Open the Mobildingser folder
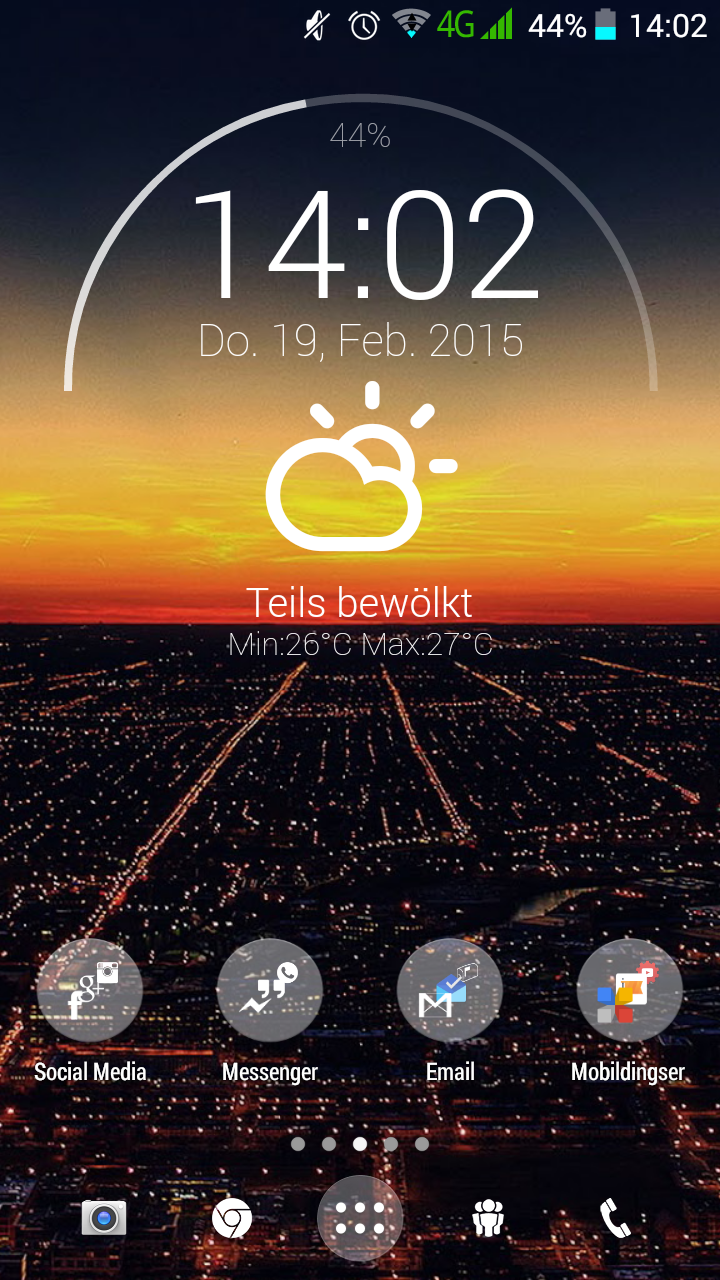This screenshot has width=720, height=1280. [x=629, y=992]
